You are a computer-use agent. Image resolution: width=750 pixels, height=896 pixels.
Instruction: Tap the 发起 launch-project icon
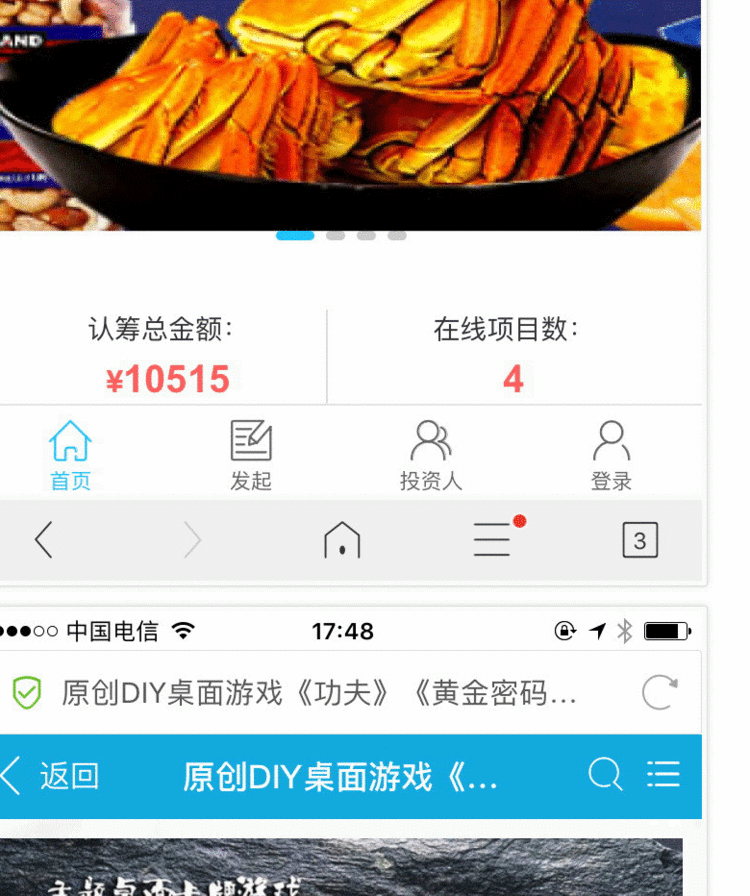[x=251, y=438]
